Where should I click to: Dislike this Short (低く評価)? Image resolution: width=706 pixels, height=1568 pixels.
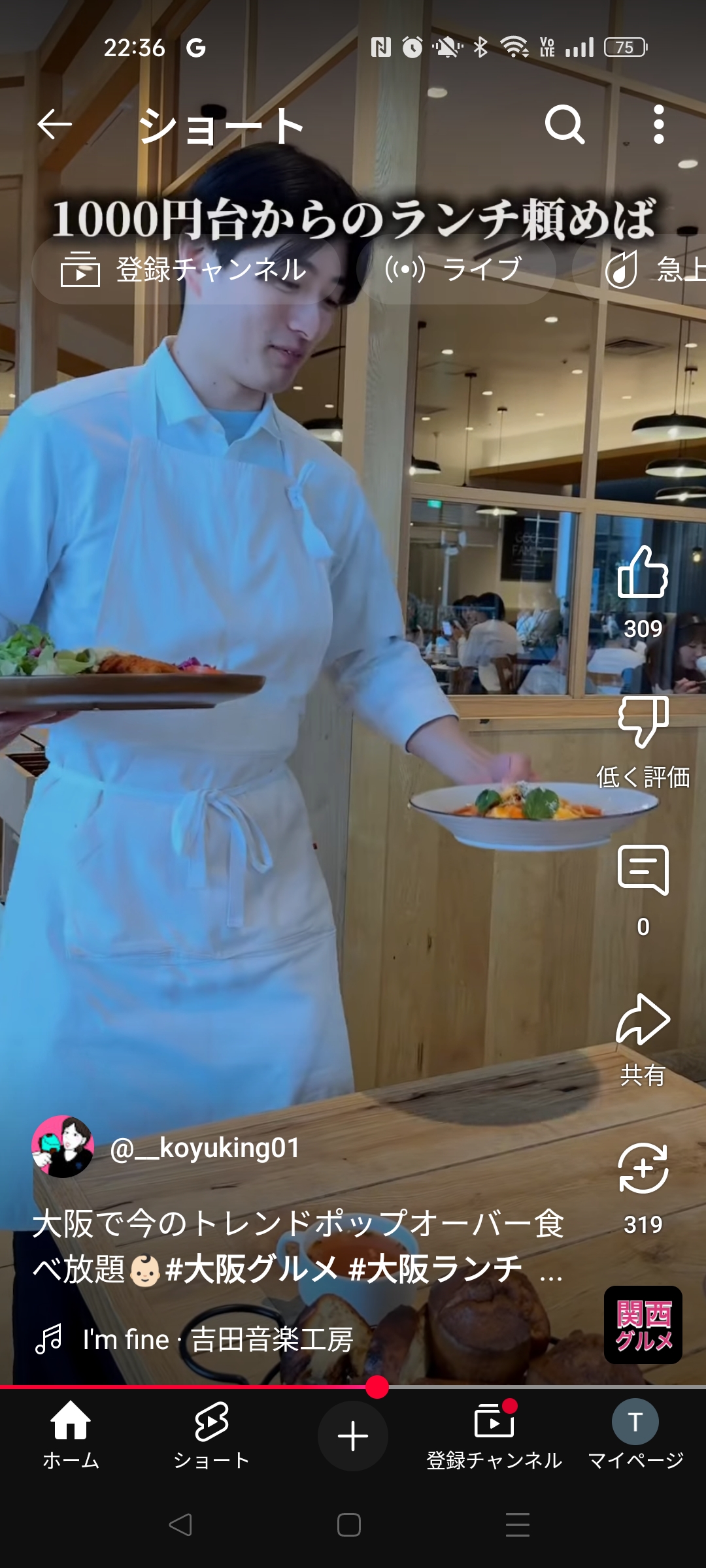point(643,722)
